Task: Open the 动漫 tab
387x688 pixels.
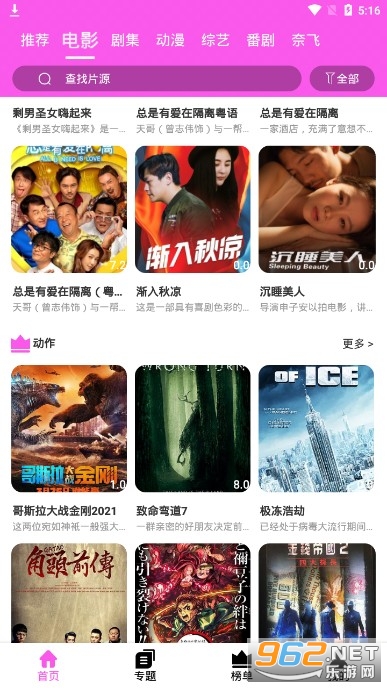Action: 170,40
